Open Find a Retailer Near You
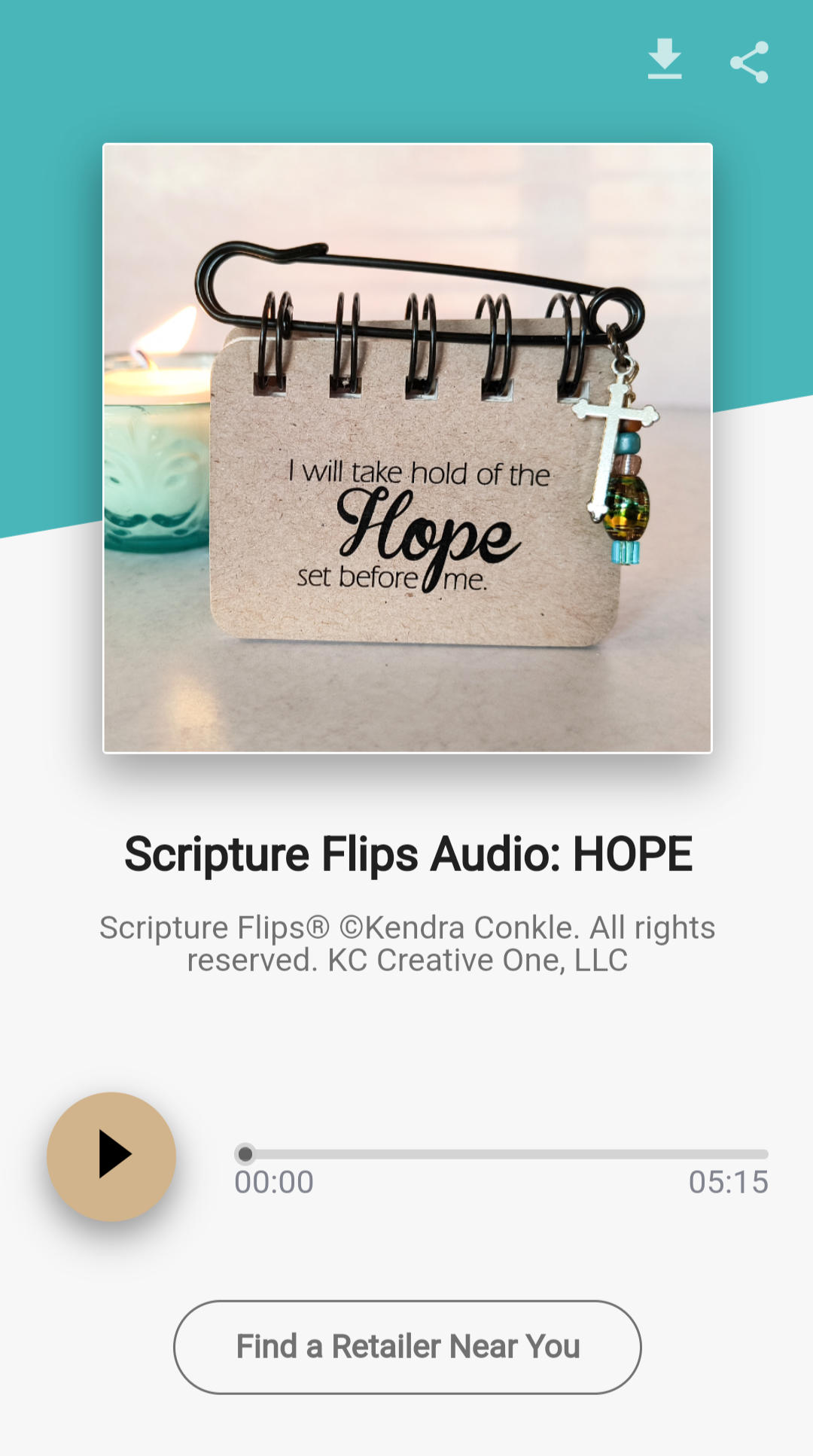Screen dimensions: 813x1456 point(407,1347)
